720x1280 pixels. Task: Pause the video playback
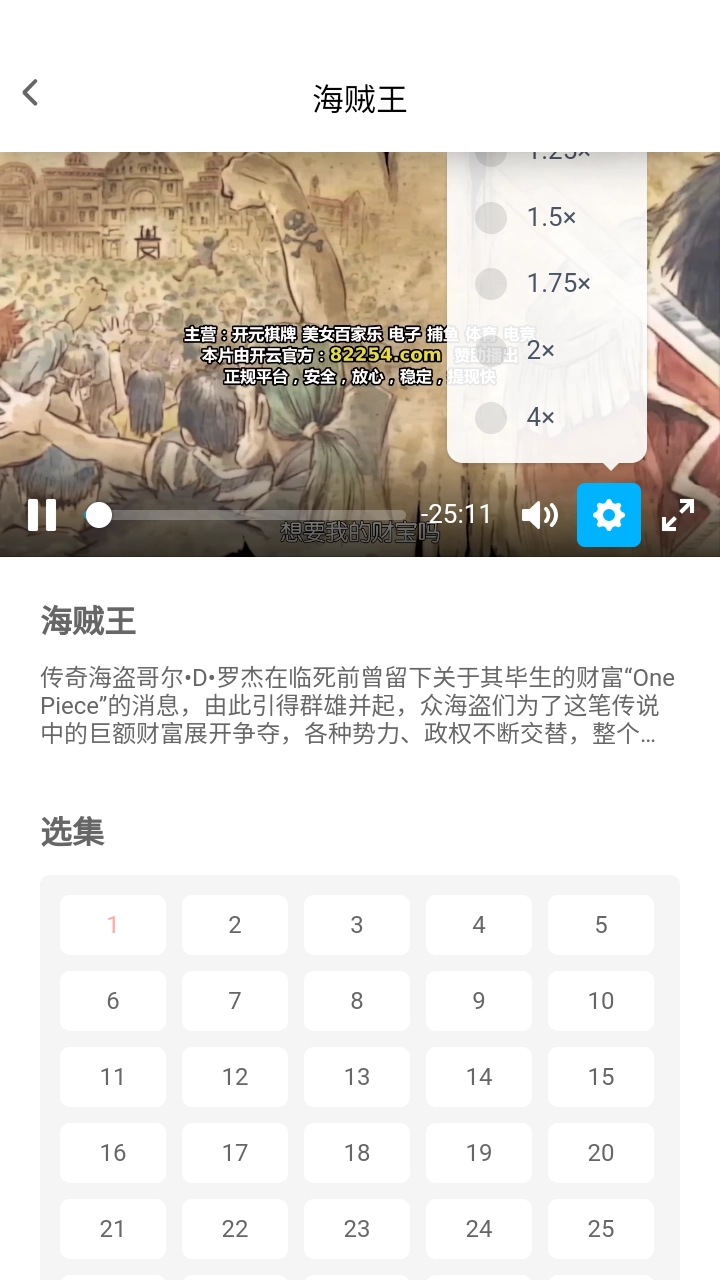(43, 515)
